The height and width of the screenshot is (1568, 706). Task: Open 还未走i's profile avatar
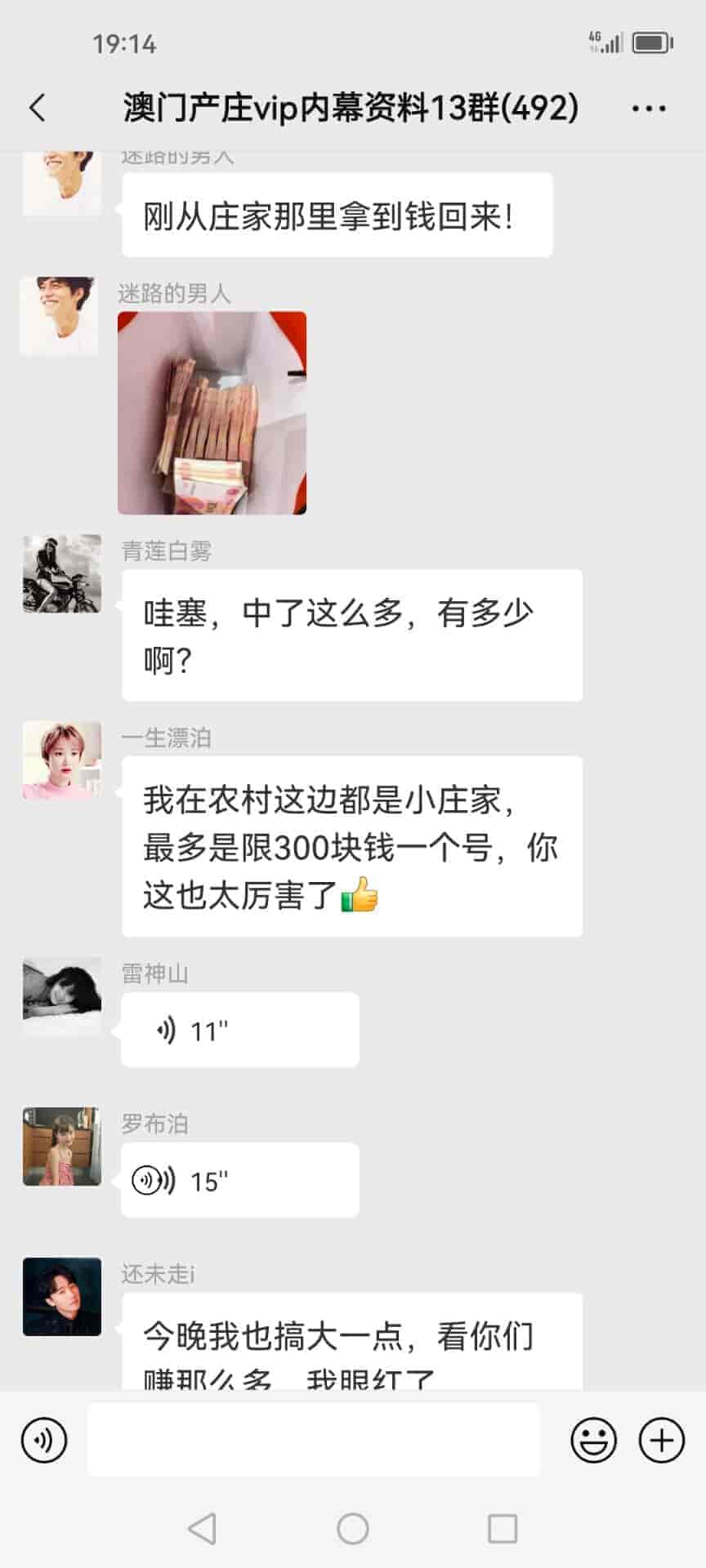tap(62, 1296)
